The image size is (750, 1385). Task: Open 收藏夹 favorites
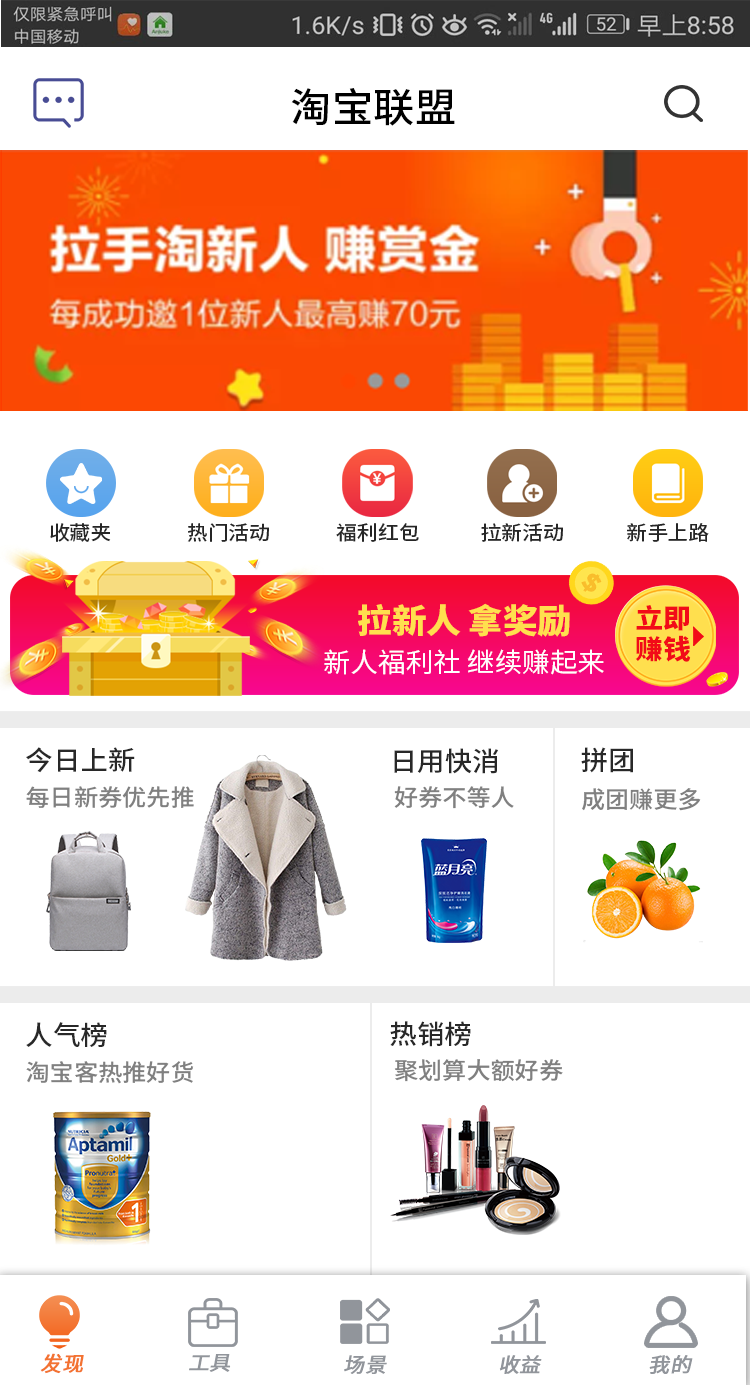click(80, 496)
